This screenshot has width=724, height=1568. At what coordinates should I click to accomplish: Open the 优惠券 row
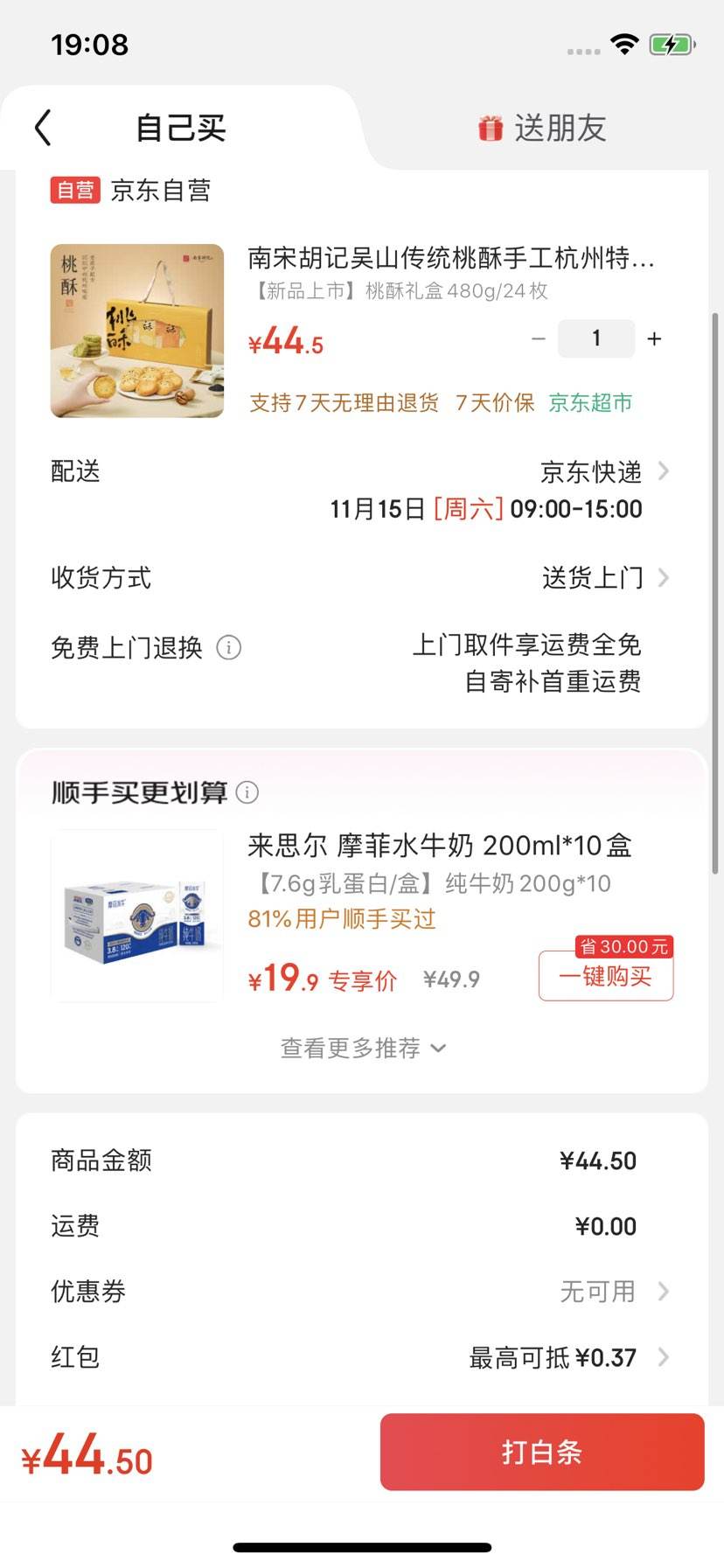[612, 1292]
